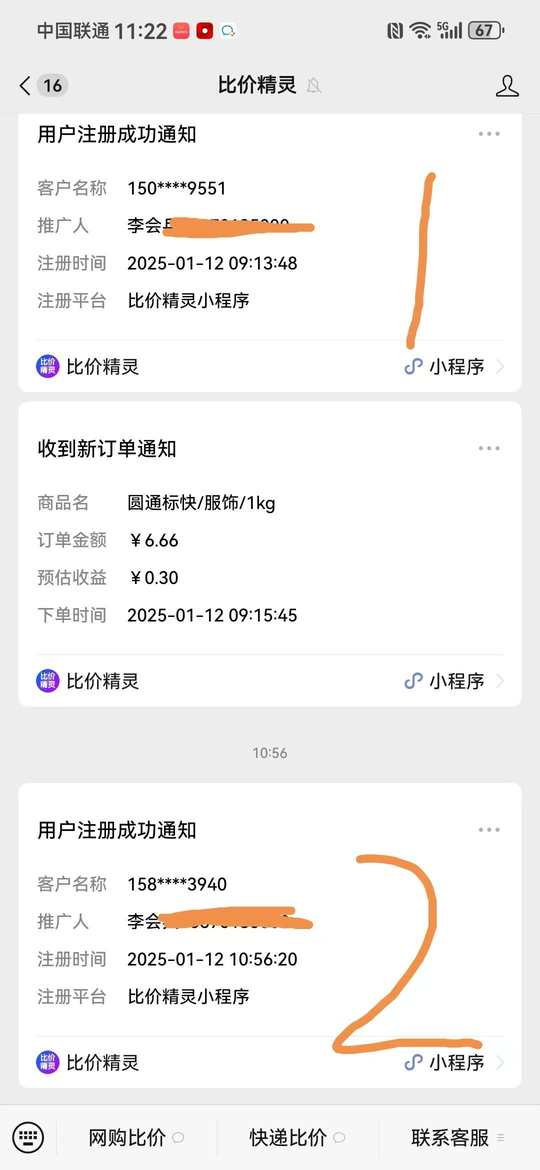
Task: Open overflow dots on 150****9551 registration card
Action: click(x=489, y=134)
